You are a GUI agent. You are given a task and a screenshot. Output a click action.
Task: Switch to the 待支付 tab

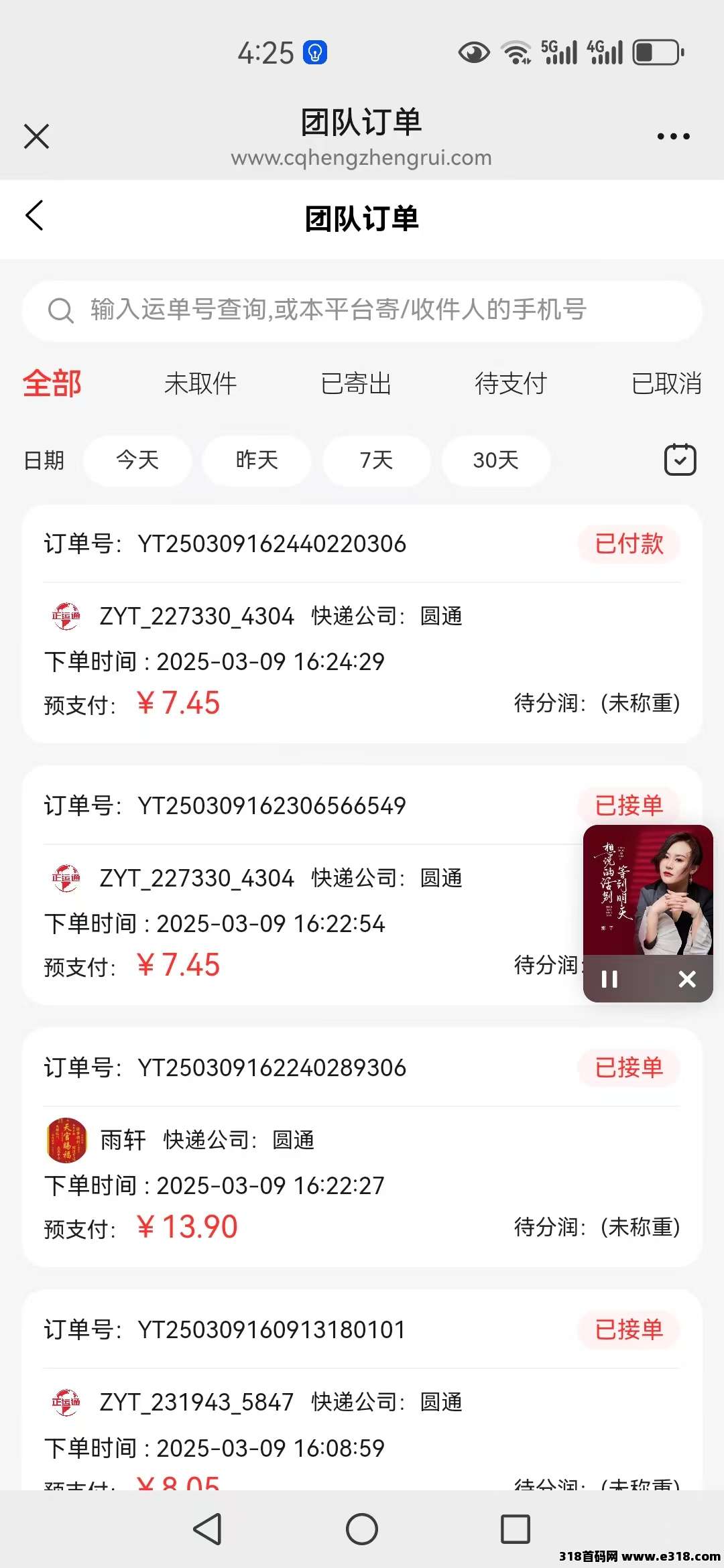pyautogui.click(x=511, y=384)
